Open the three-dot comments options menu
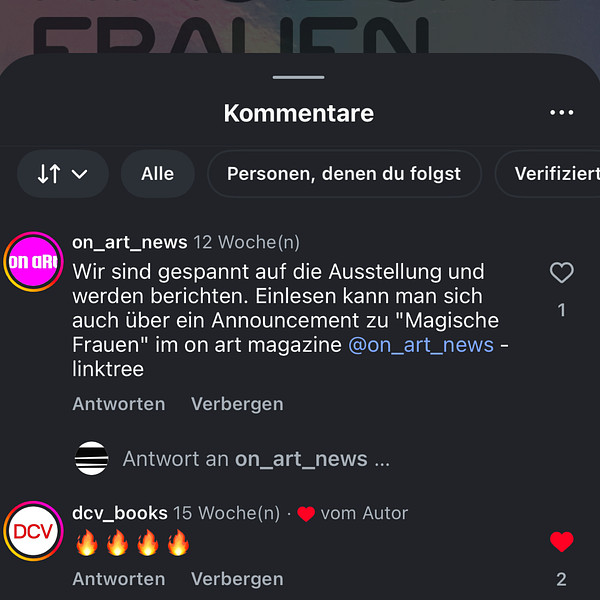Screen dimensions: 600x600 coord(562,113)
